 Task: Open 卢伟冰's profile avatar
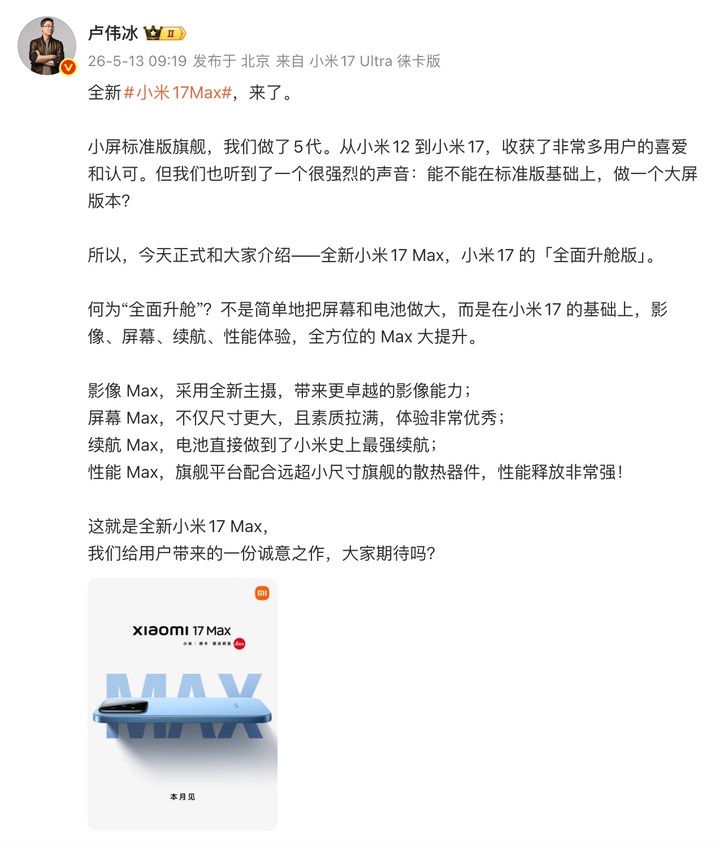pos(47,45)
